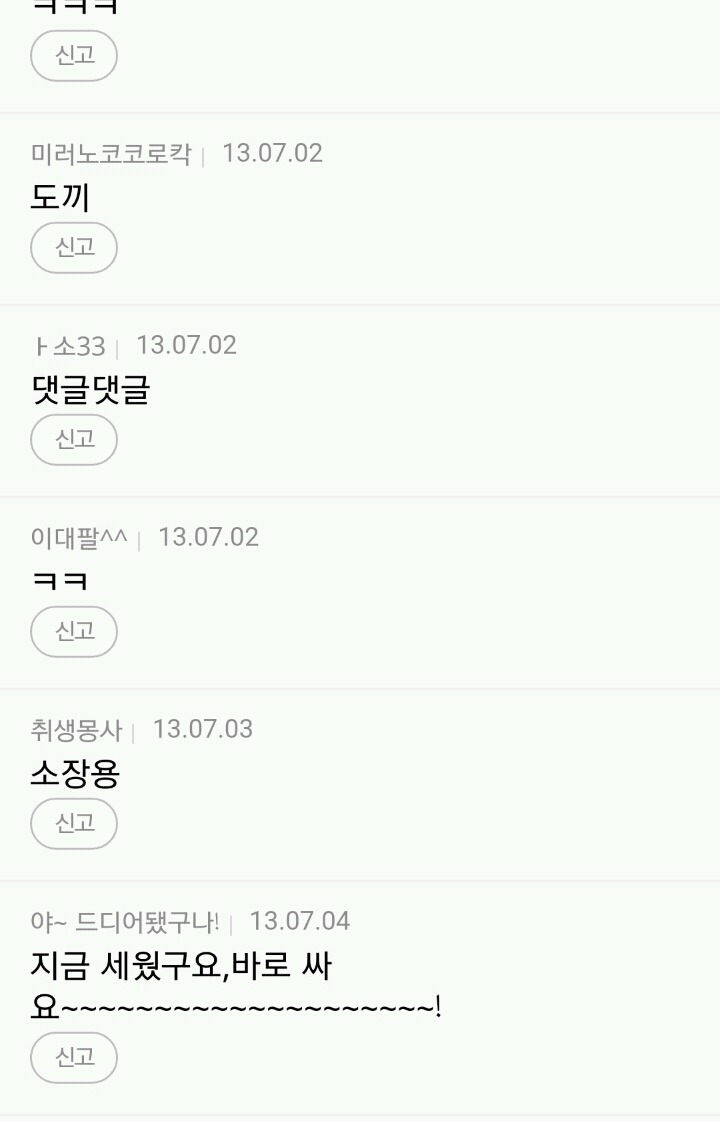The width and height of the screenshot is (720, 1122).
Task: Click 신고 under the 도끼 comment
Action: [x=73, y=247]
